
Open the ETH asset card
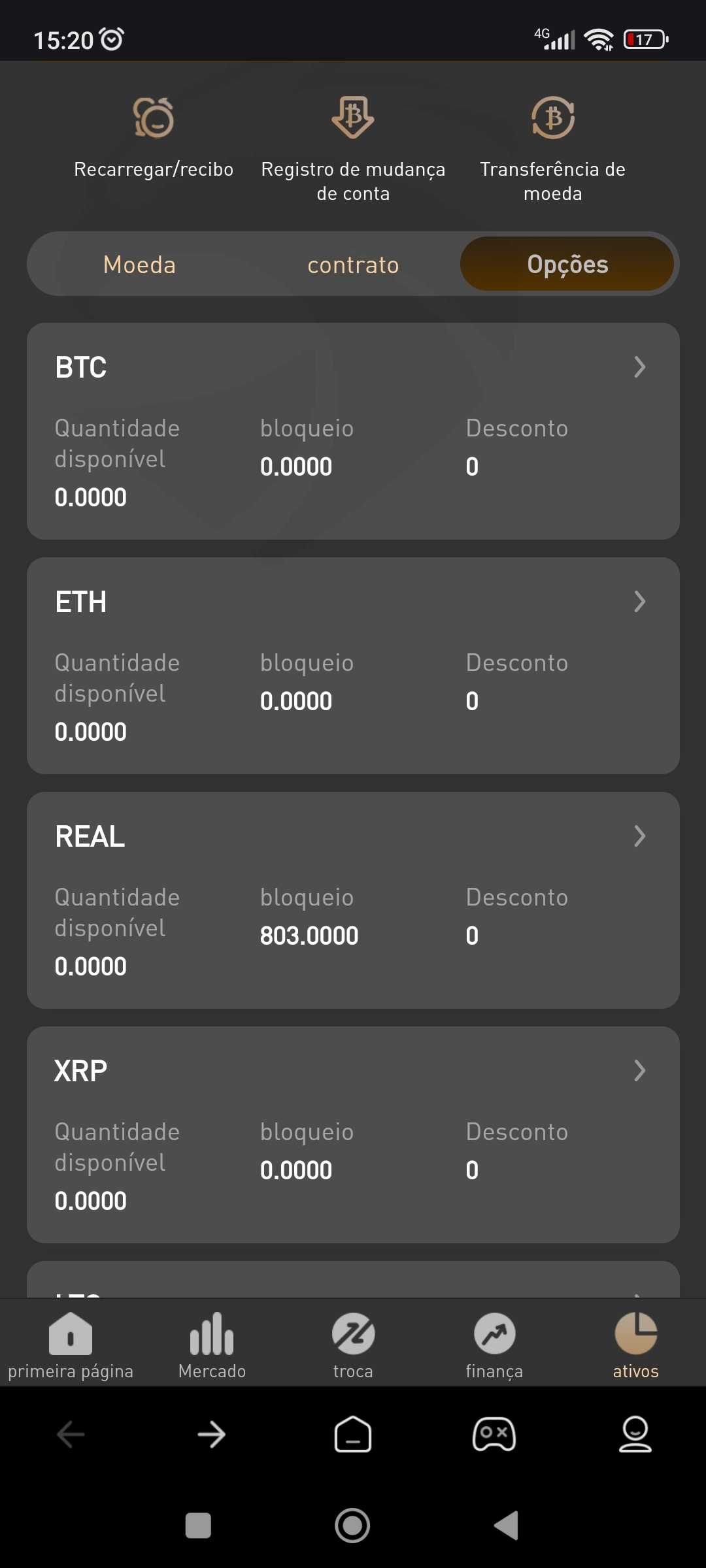pos(353,666)
